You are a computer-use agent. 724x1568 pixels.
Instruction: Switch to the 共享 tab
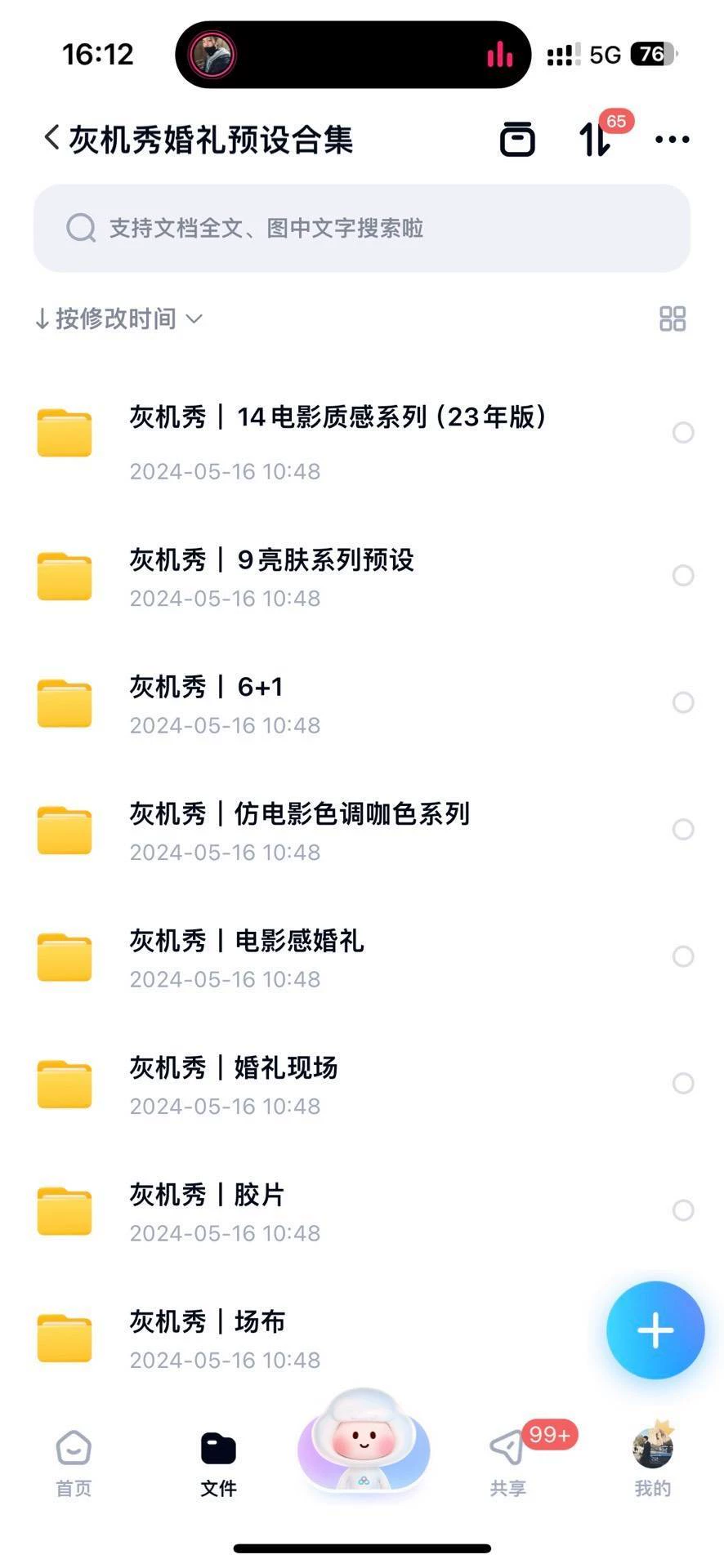507,1463
